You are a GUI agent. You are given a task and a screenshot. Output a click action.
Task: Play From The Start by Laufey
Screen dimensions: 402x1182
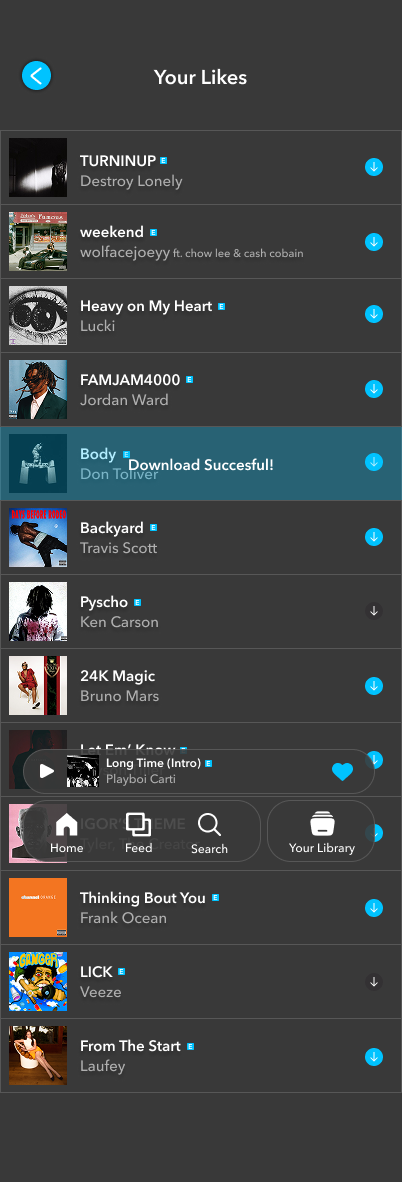pyautogui.click(x=201, y=1055)
